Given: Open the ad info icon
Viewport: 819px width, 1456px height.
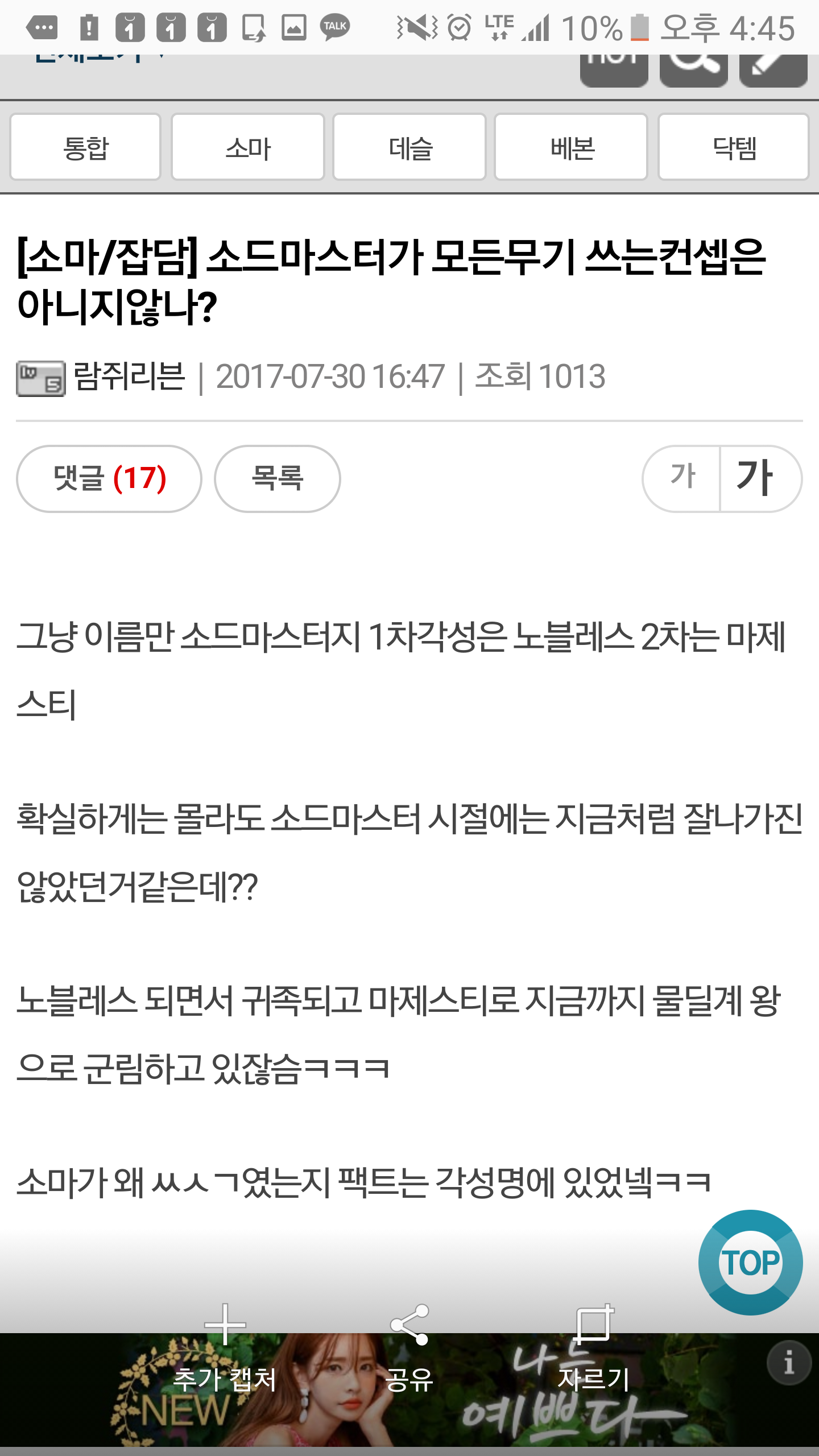Looking at the screenshot, I should pyautogui.click(x=789, y=1363).
